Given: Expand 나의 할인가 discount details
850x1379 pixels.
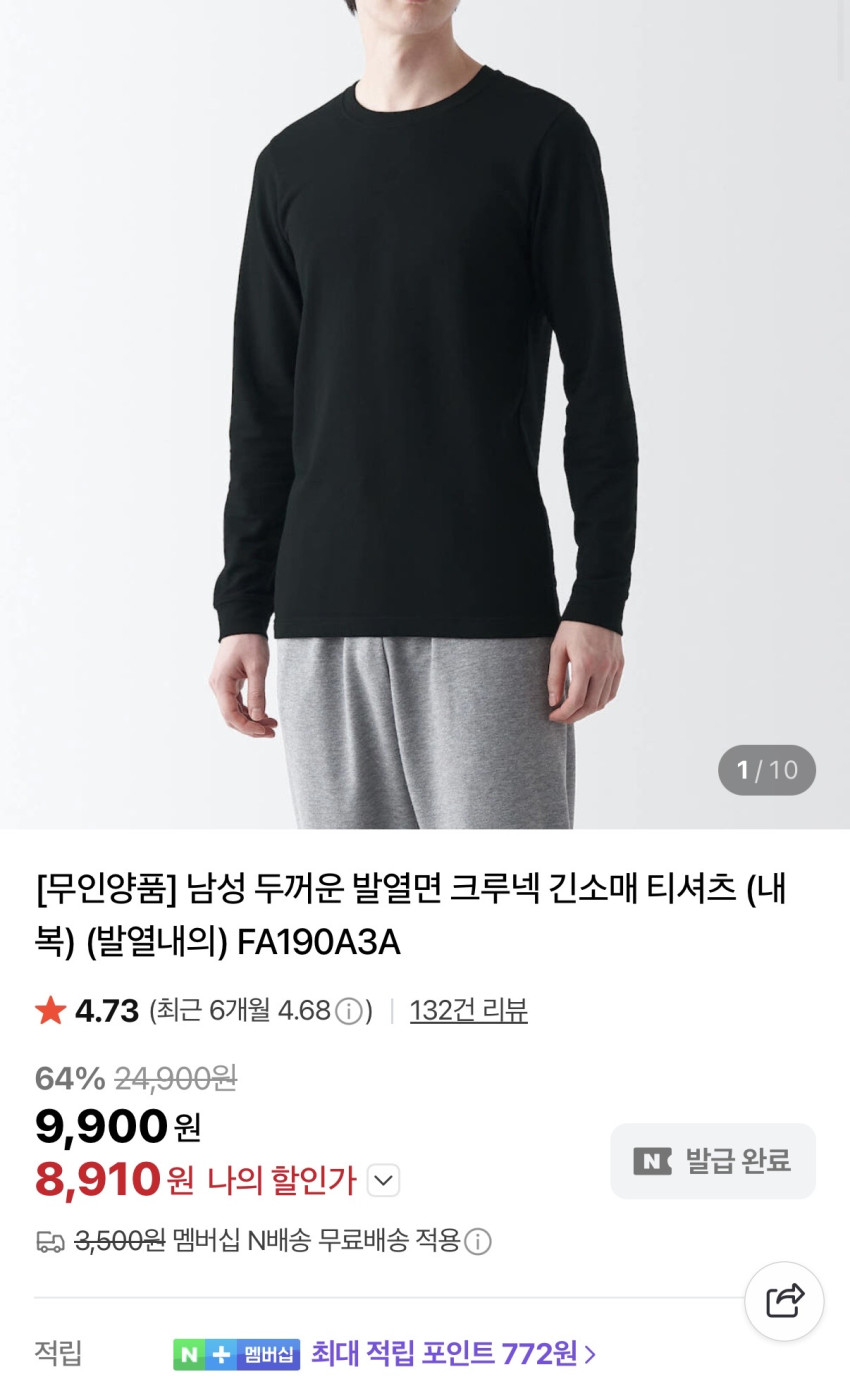Looking at the screenshot, I should [383, 1181].
